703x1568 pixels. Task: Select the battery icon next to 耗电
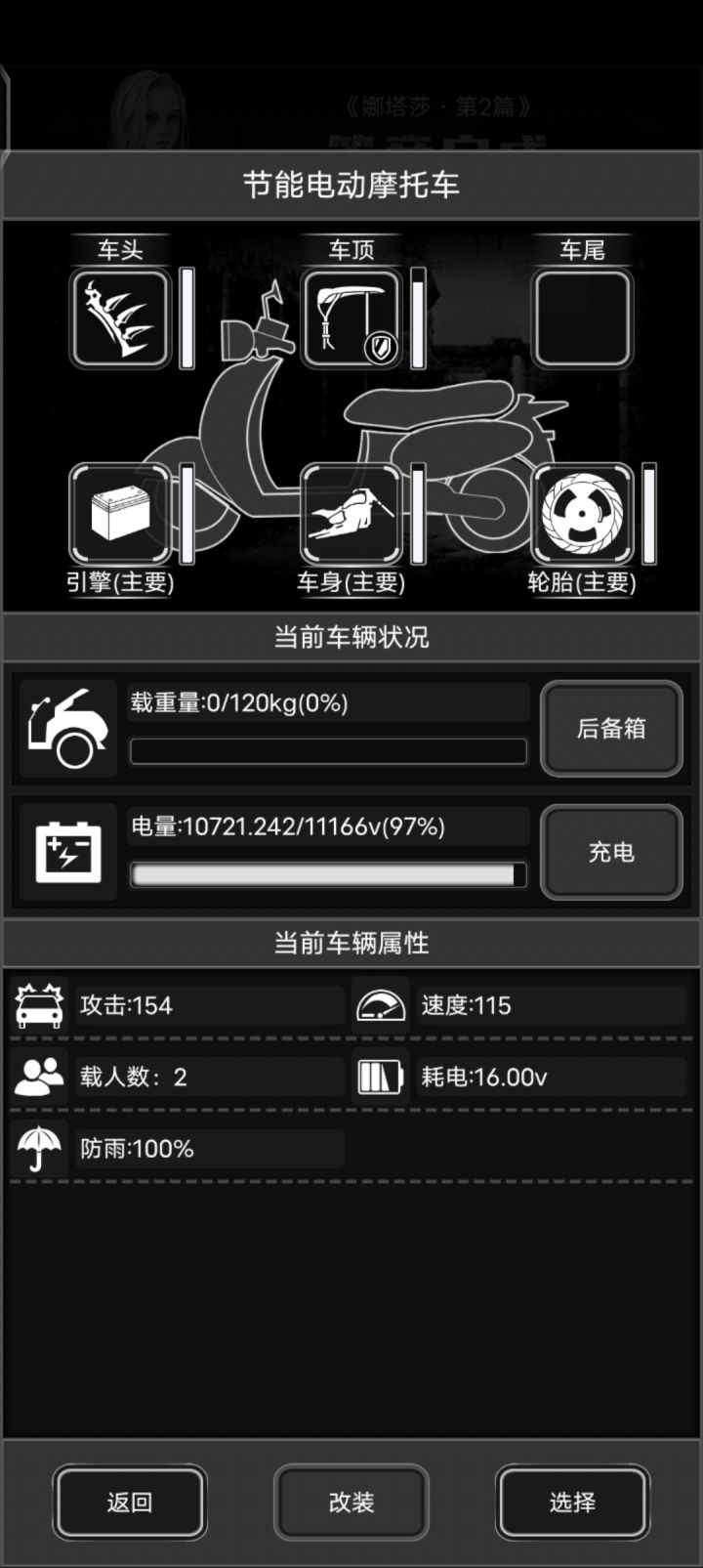click(x=381, y=1076)
